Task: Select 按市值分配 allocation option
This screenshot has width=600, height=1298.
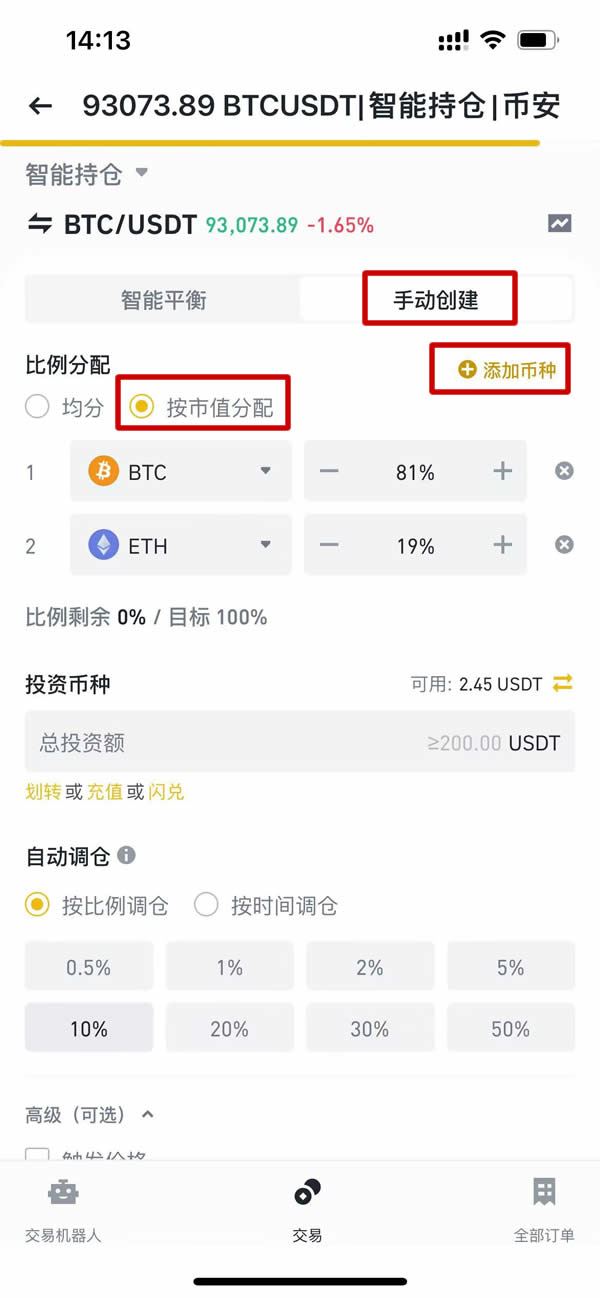Action: [x=205, y=407]
